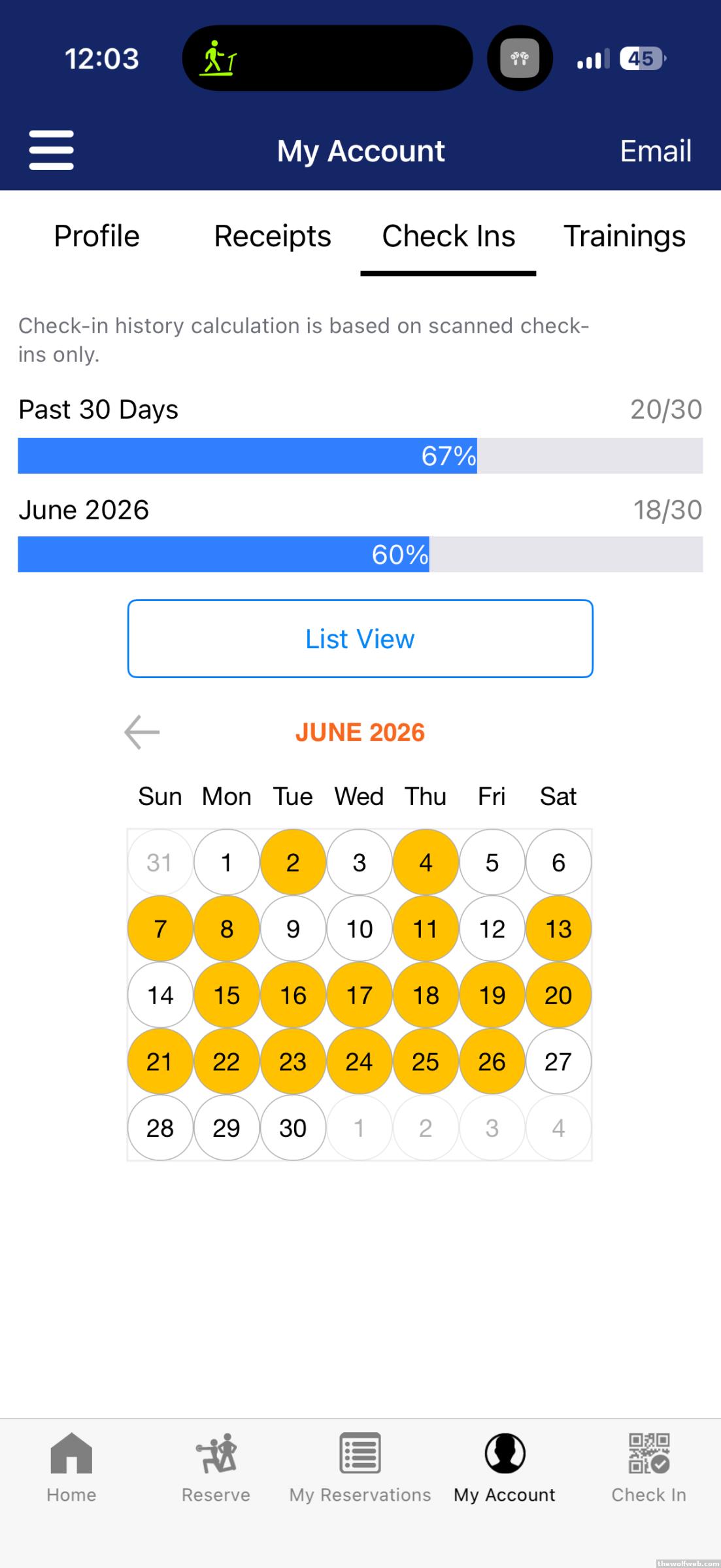
Task: Select June 13 on the calendar
Action: click(558, 928)
